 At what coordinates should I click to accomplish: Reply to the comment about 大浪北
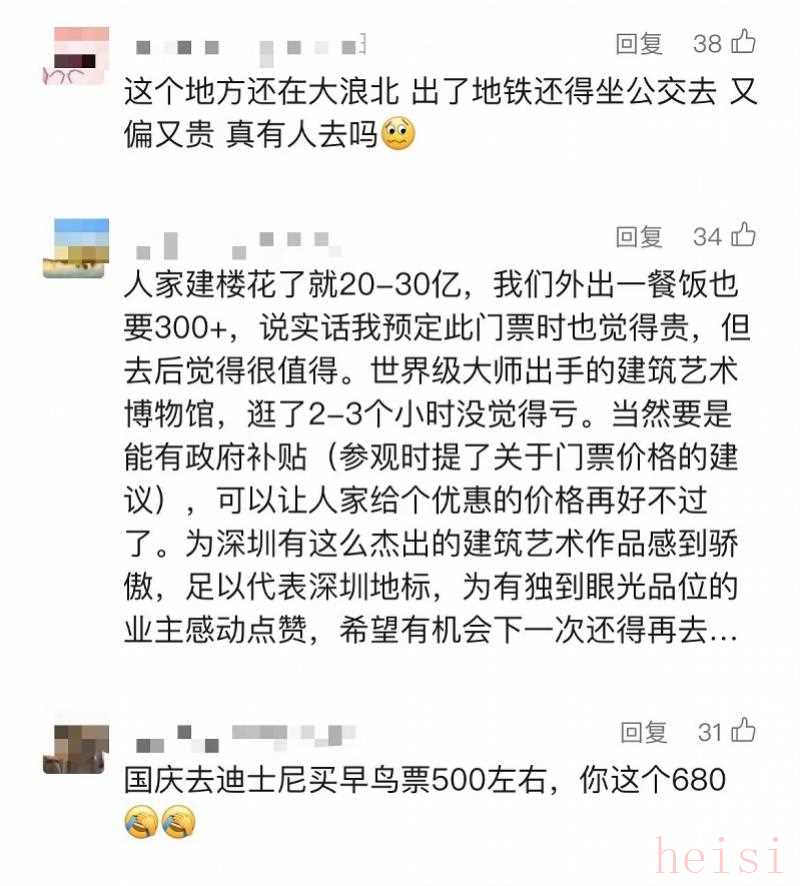(x=639, y=43)
